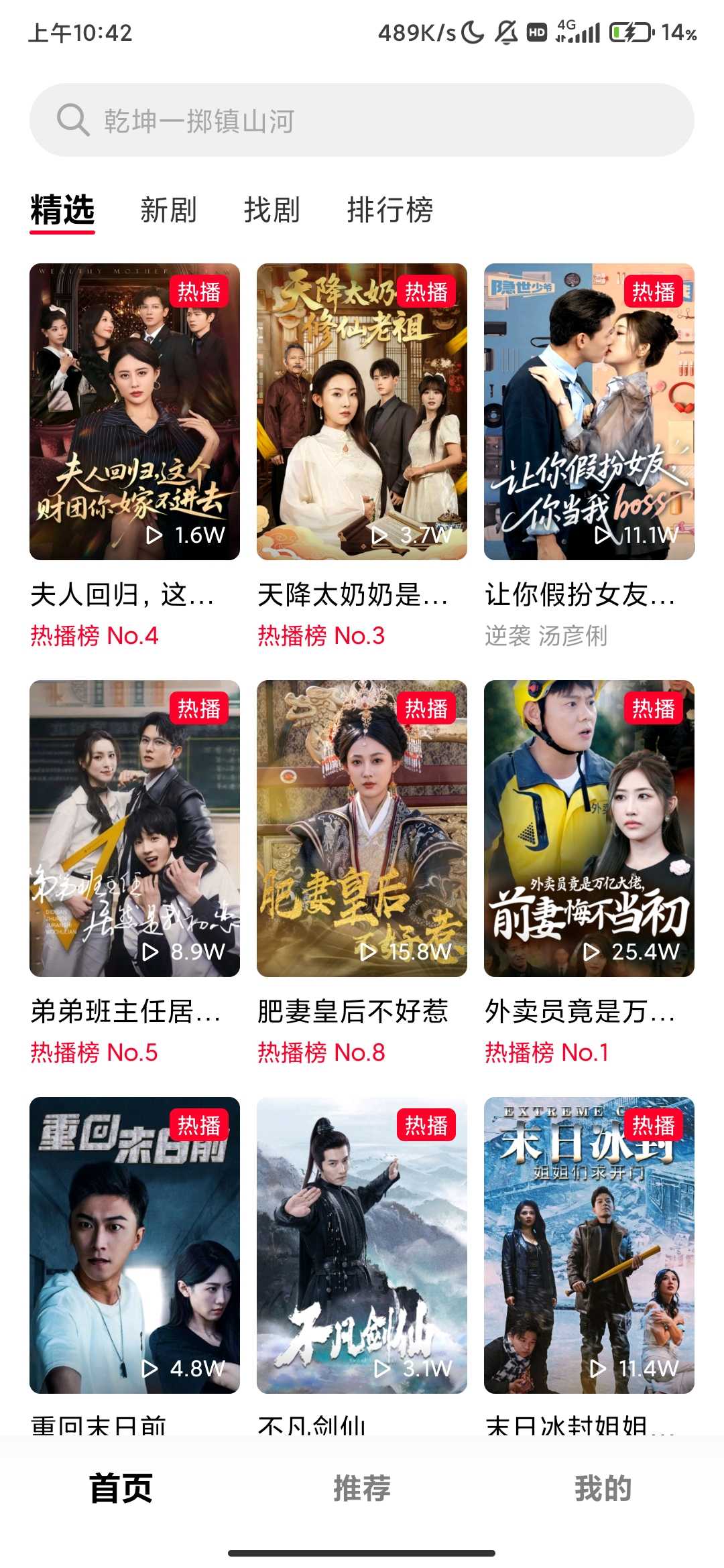The image size is (724, 1568).
Task: Watch 外卖员竟是万亿大佬 drama
Action: click(x=589, y=828)
